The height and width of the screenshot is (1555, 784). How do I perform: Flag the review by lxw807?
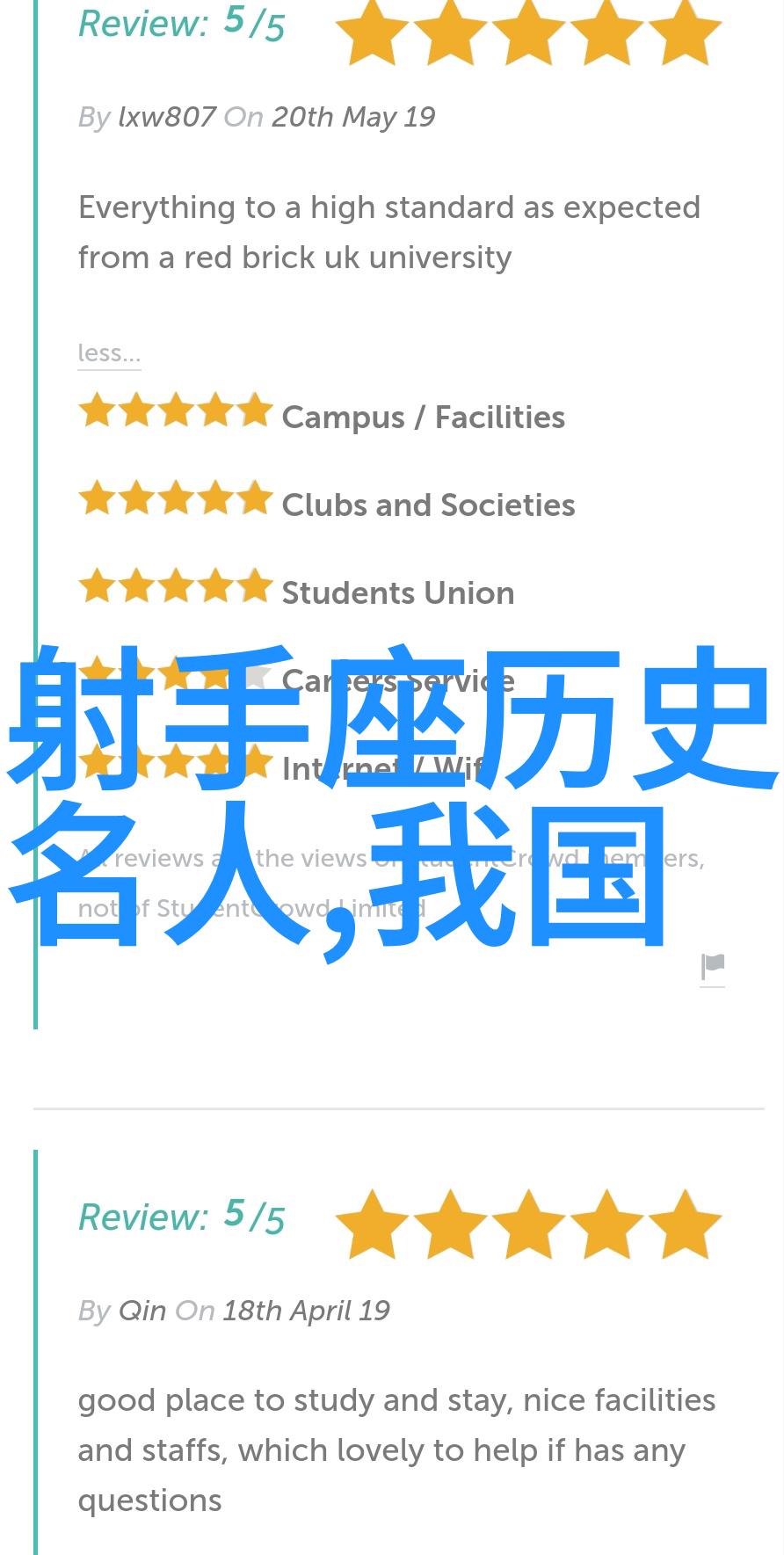pos(713,968)
